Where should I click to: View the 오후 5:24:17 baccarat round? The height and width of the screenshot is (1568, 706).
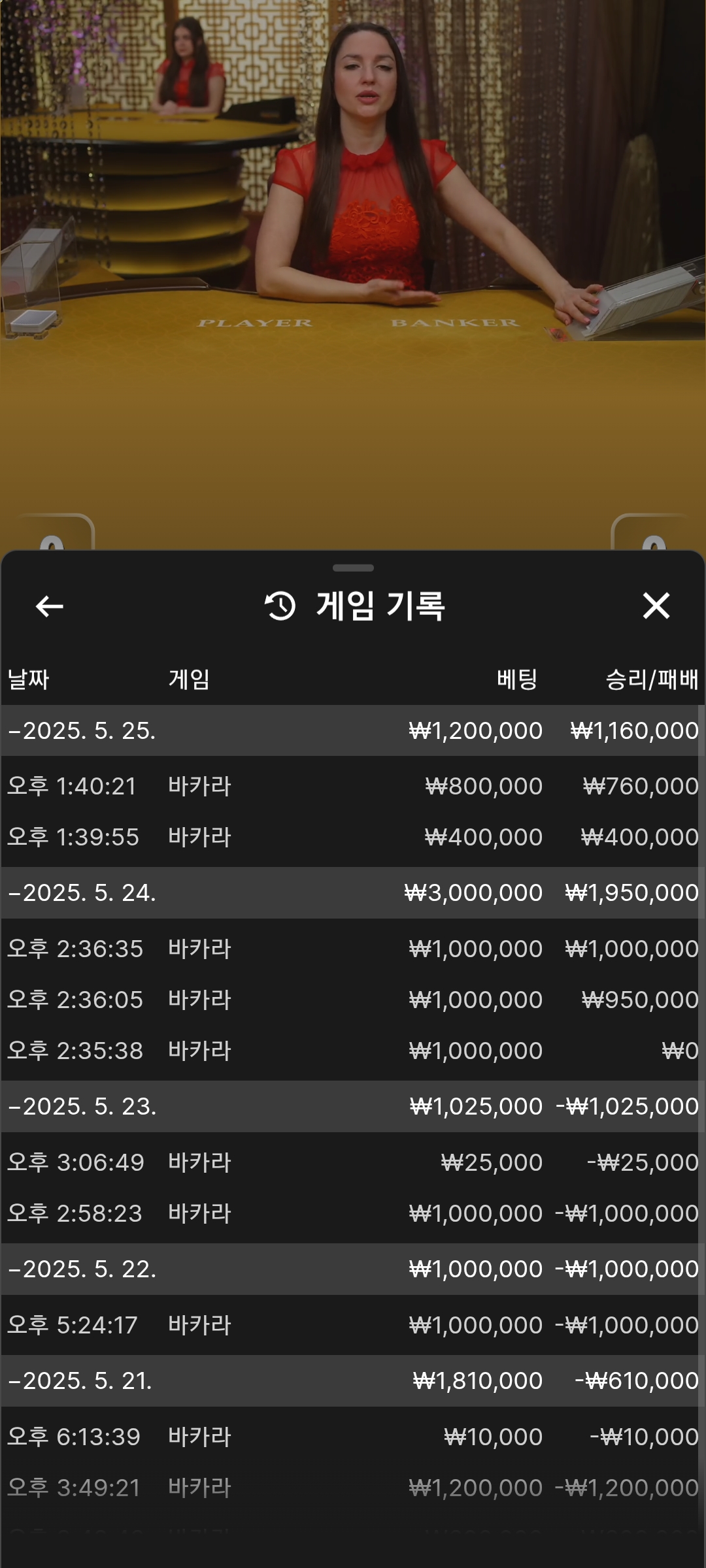pos(353,1325)
